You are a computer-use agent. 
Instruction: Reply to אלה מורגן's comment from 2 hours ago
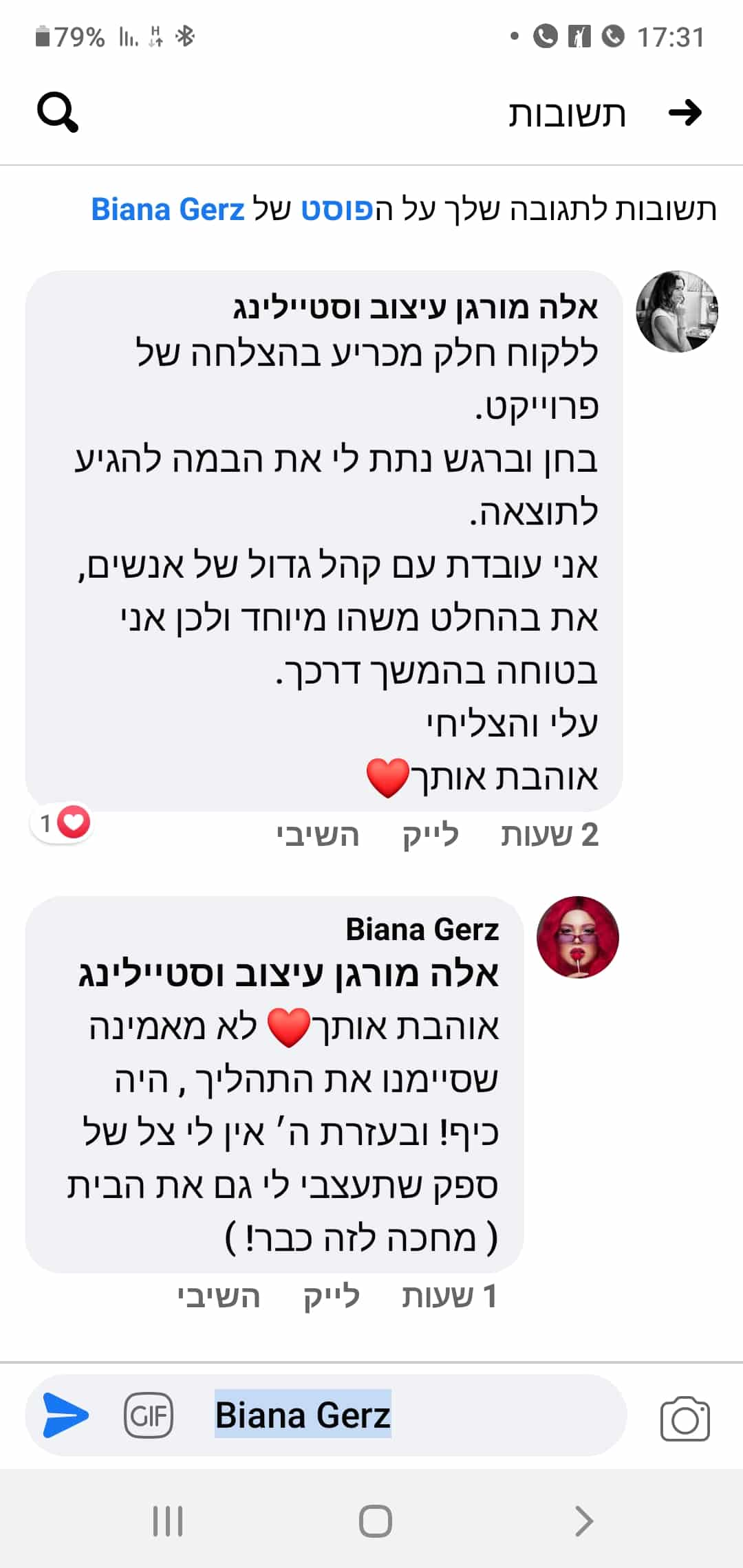pyautogui.click(x=318, y=835)
